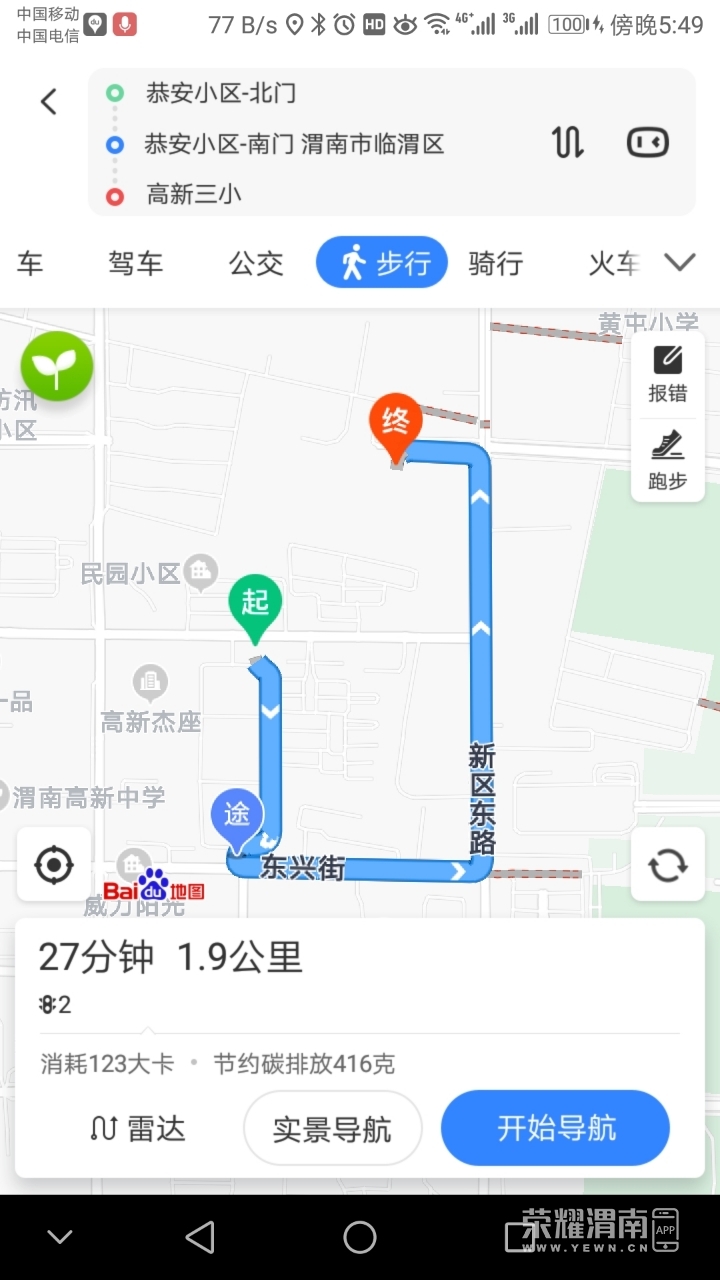Switch to the 驾车 driving tab
Screen dimensions: 720x1280
(135, 264)
